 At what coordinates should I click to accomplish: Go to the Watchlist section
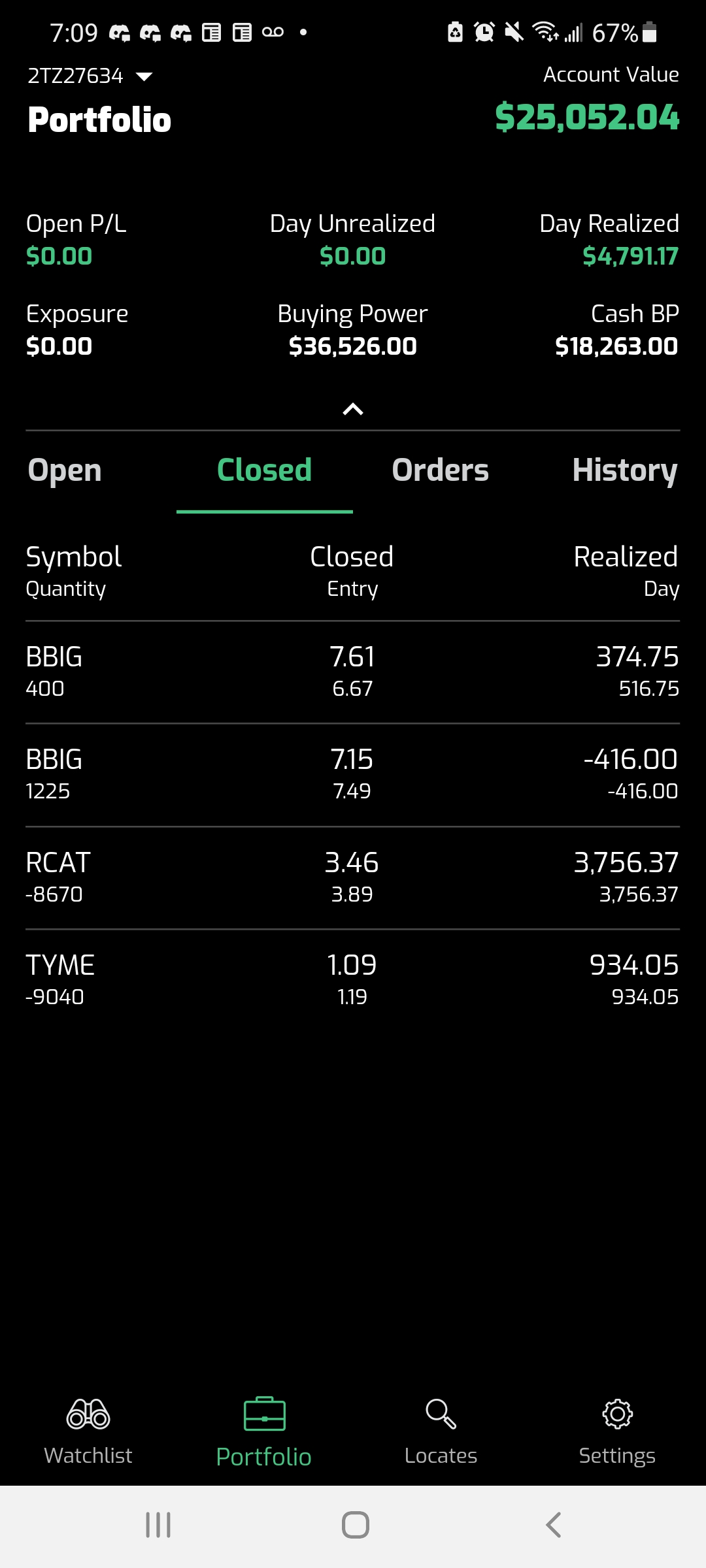(x=88, y=1431)
